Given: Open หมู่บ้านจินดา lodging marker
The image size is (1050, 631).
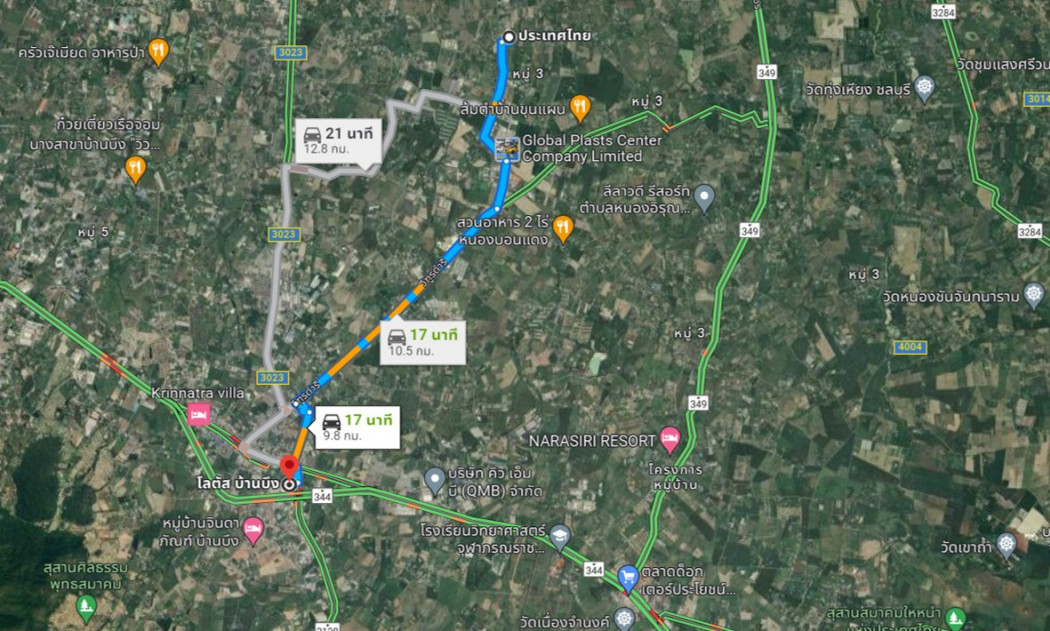Looking at the screenshot, I should (252, 530).
